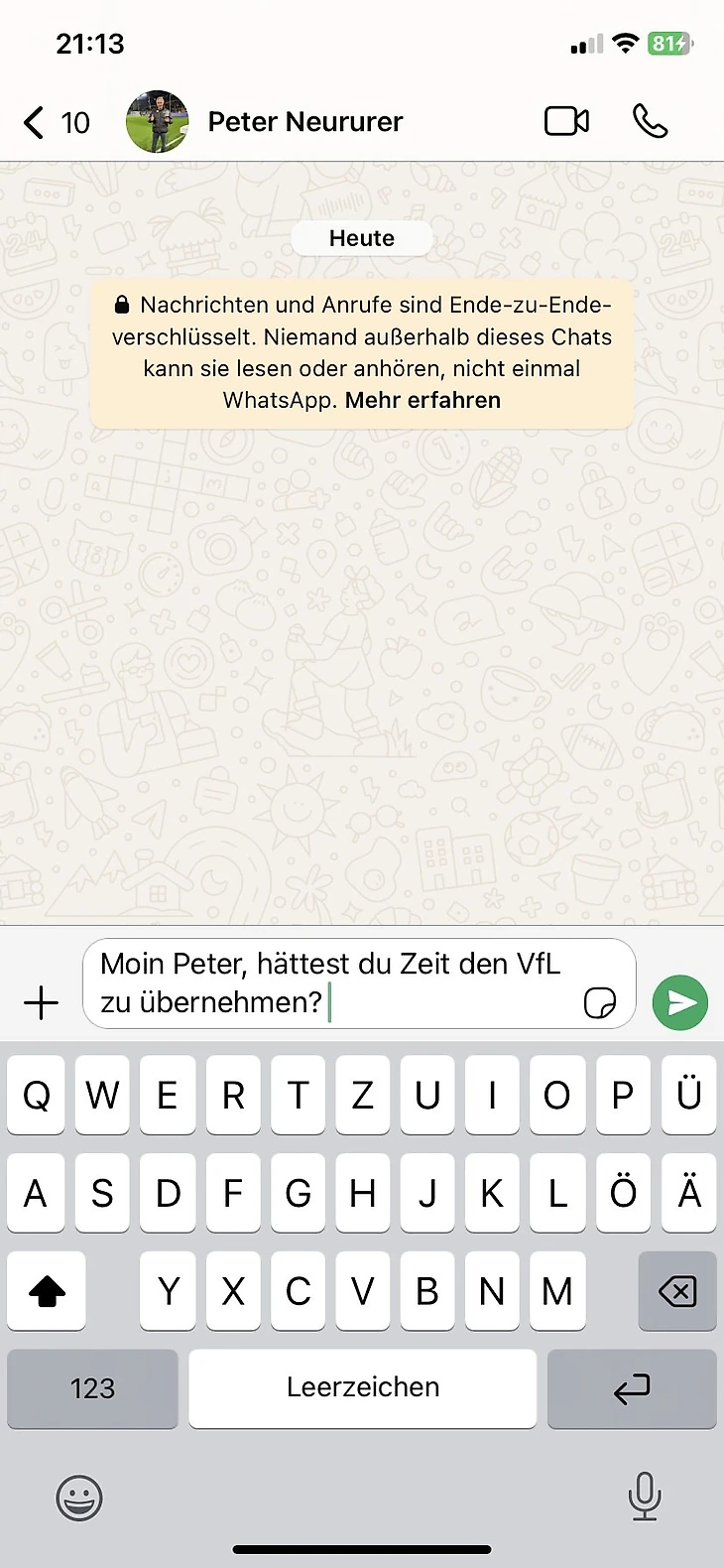Tap the shift key
724x1568 pixels.
click(x=47, y=1291)
